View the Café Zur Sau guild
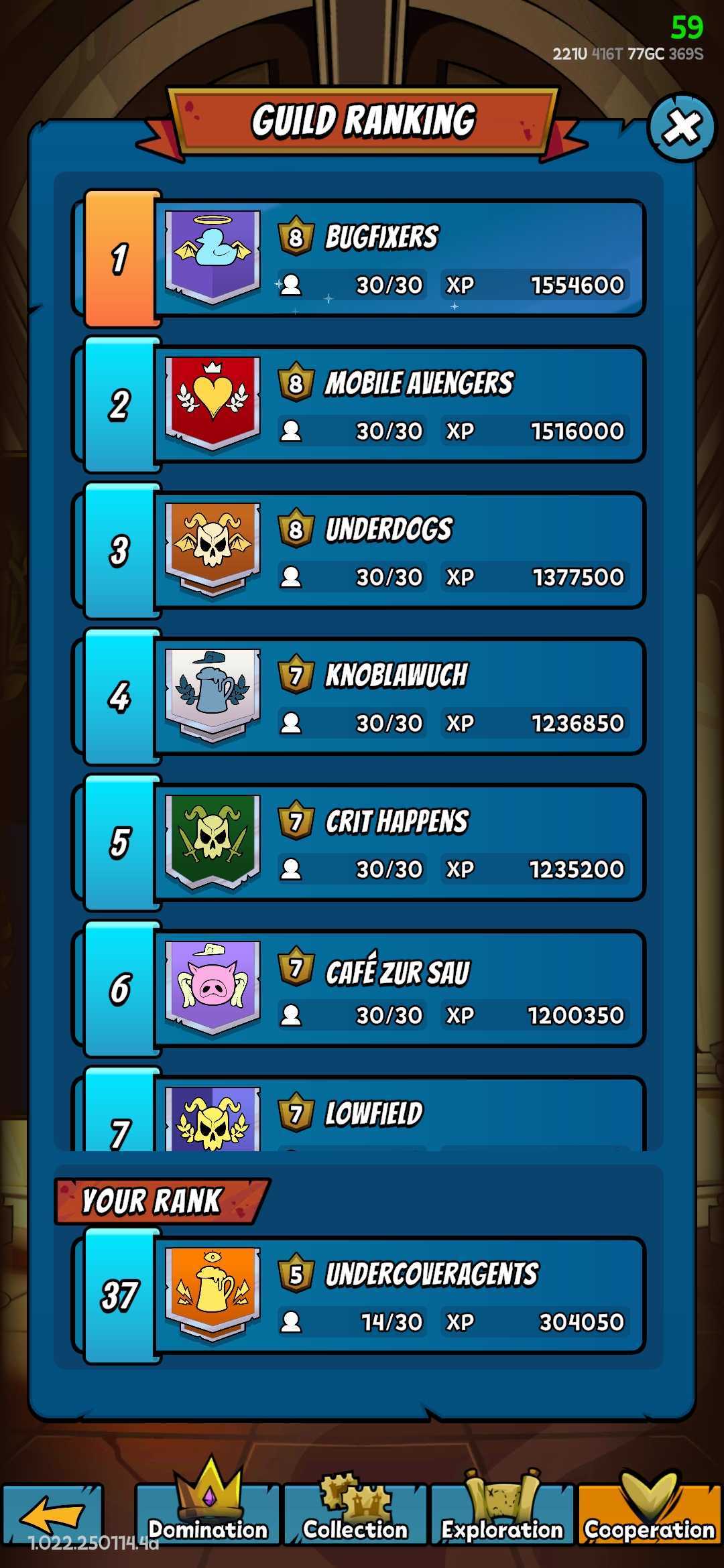The width and height of the screenshot is (724, 1568). (x=359, y=989)
